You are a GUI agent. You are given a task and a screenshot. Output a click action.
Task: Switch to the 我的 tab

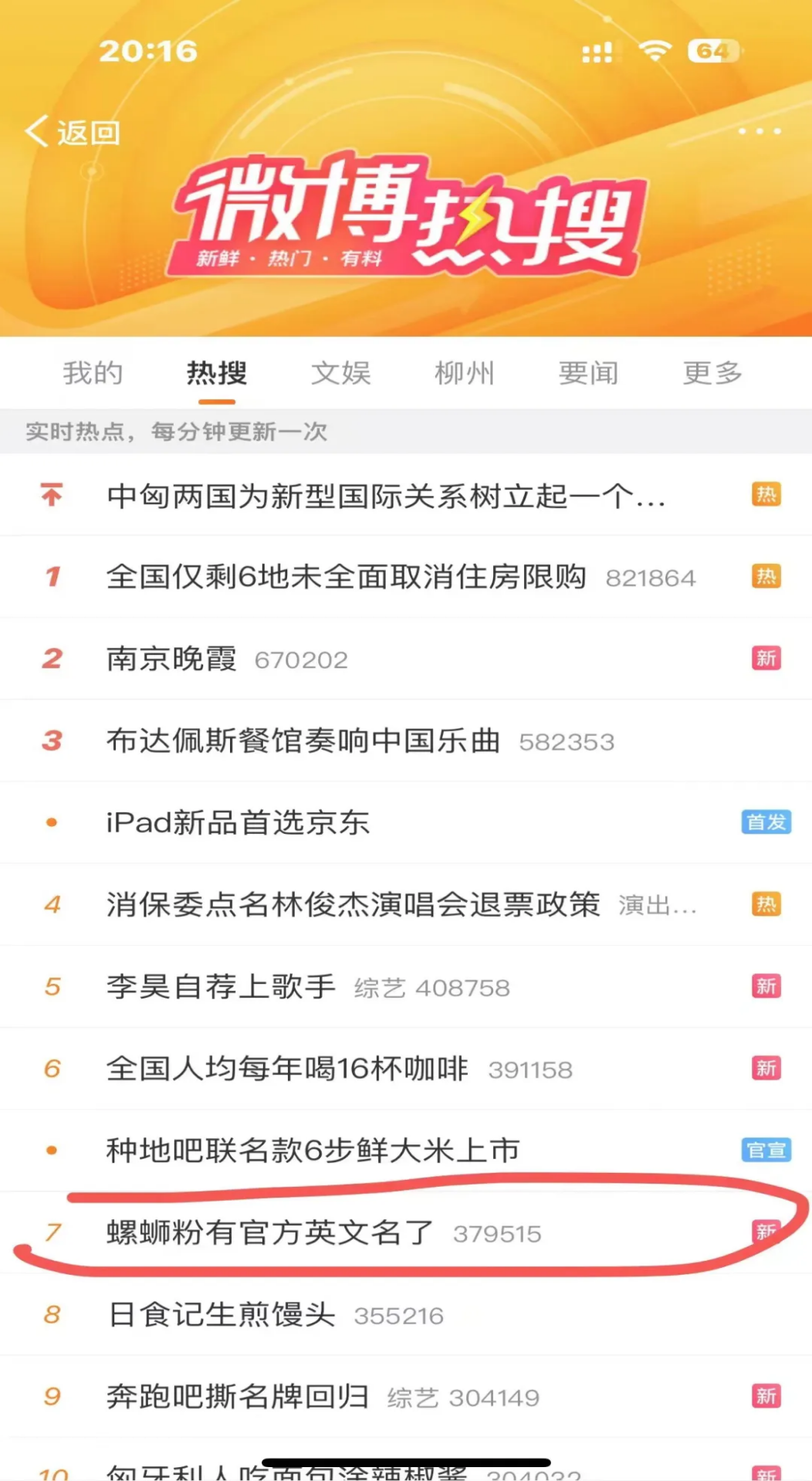click(93, 374)
